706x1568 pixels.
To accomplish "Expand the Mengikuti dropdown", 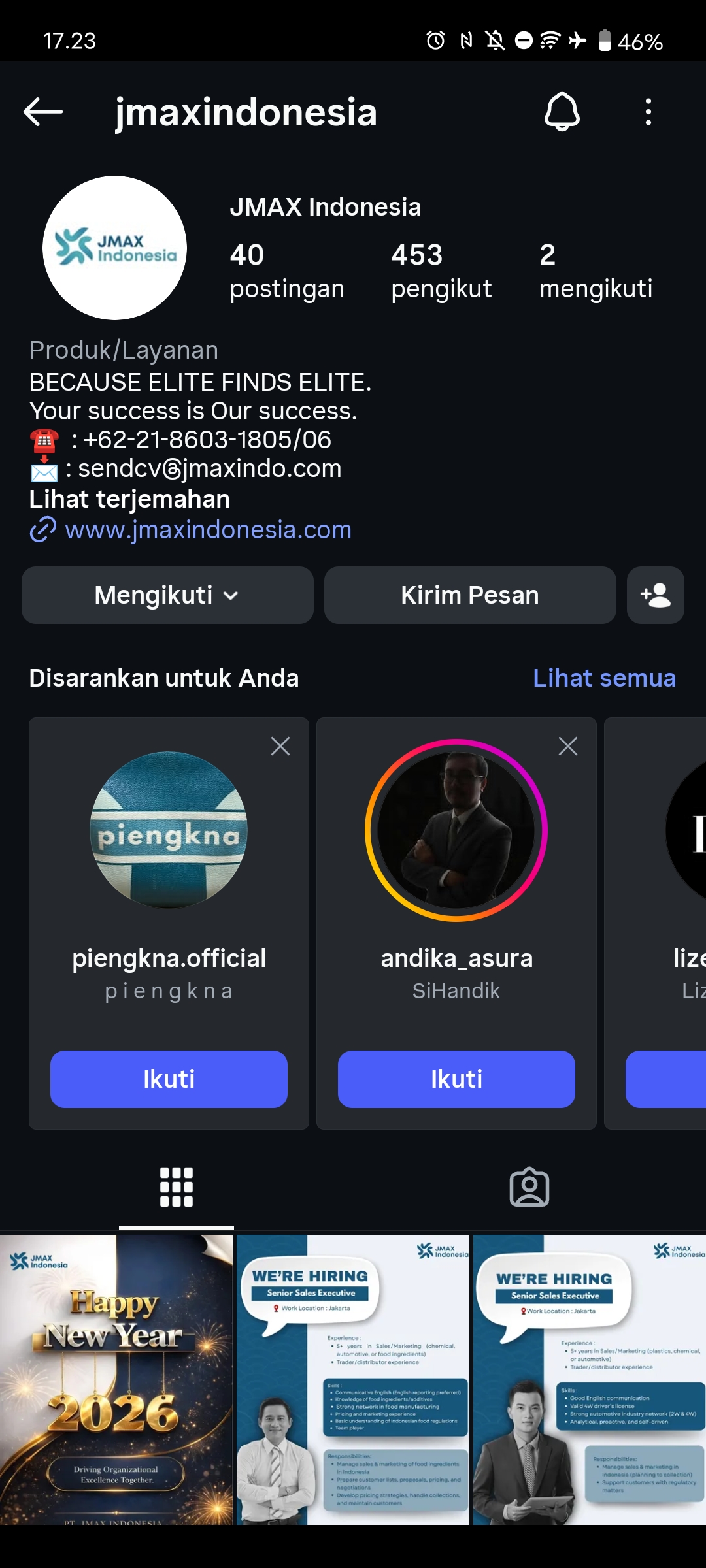I will (x=167, y=595).
